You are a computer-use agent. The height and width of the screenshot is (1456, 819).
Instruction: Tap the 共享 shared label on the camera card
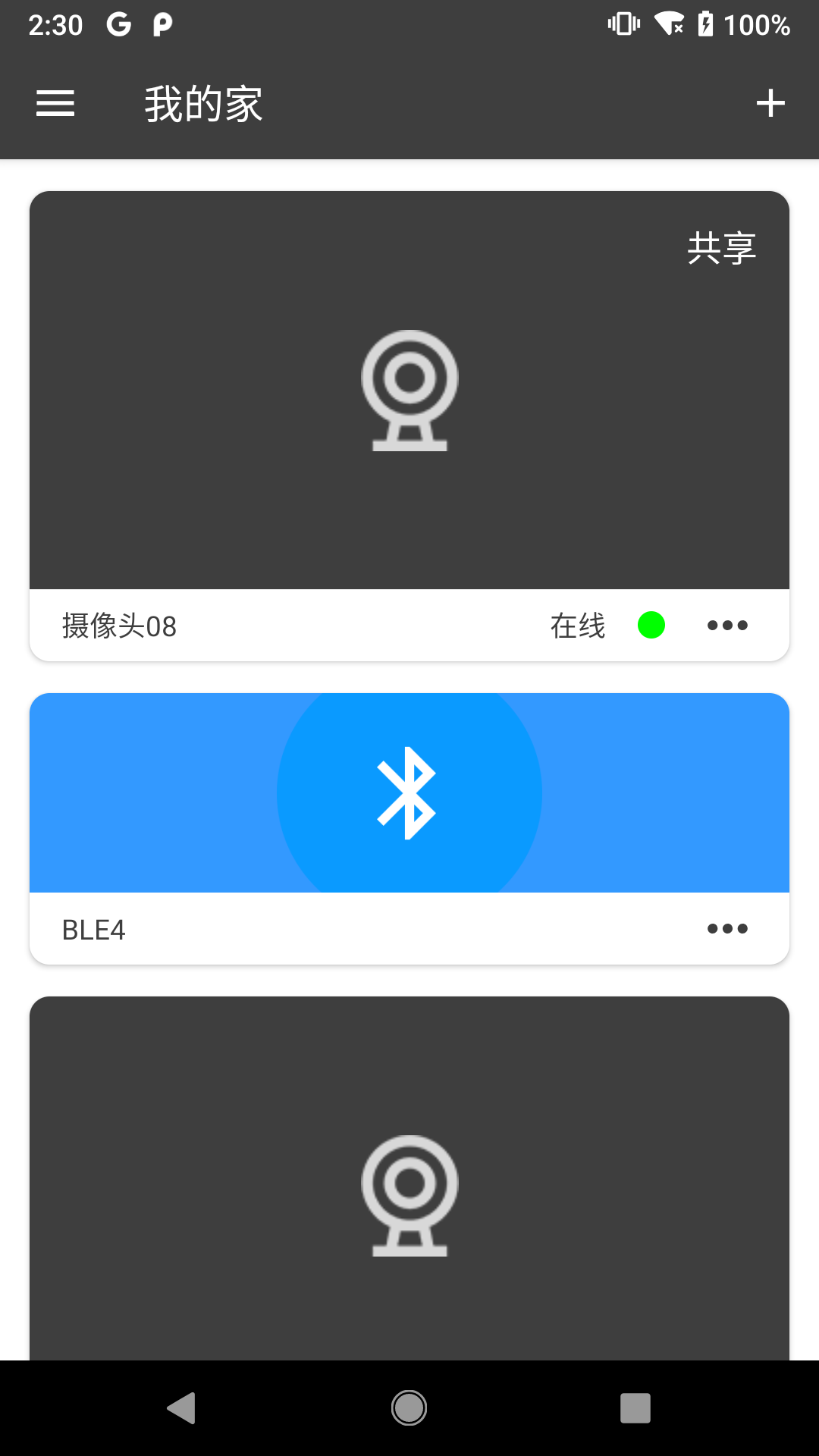(720, 248)
